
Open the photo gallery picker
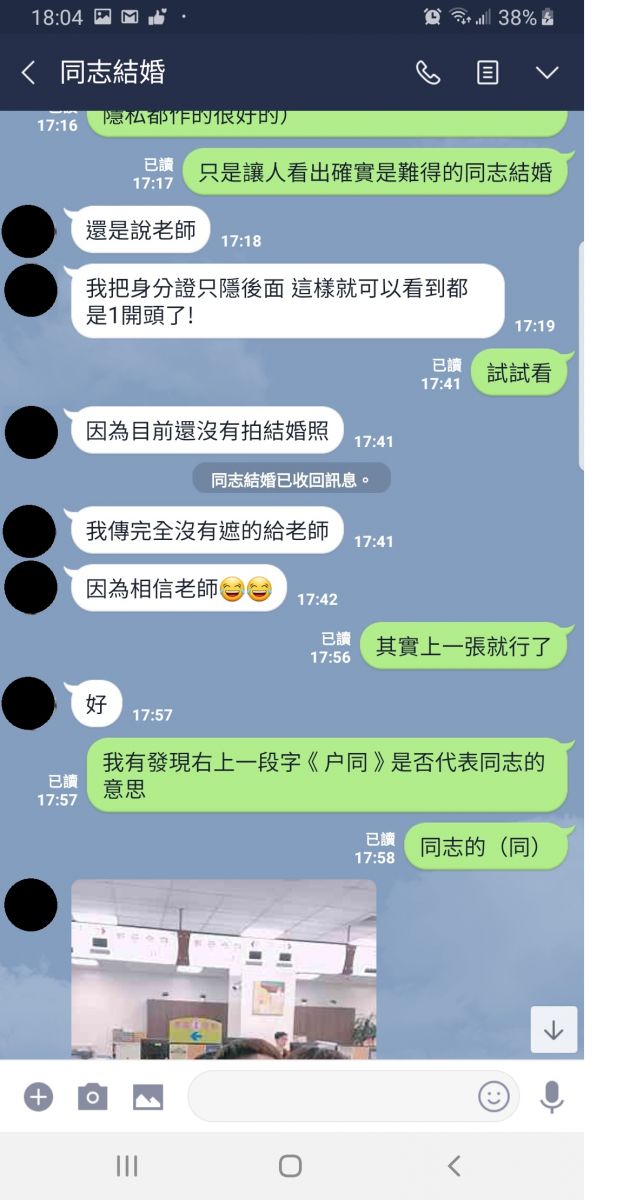148,1097
